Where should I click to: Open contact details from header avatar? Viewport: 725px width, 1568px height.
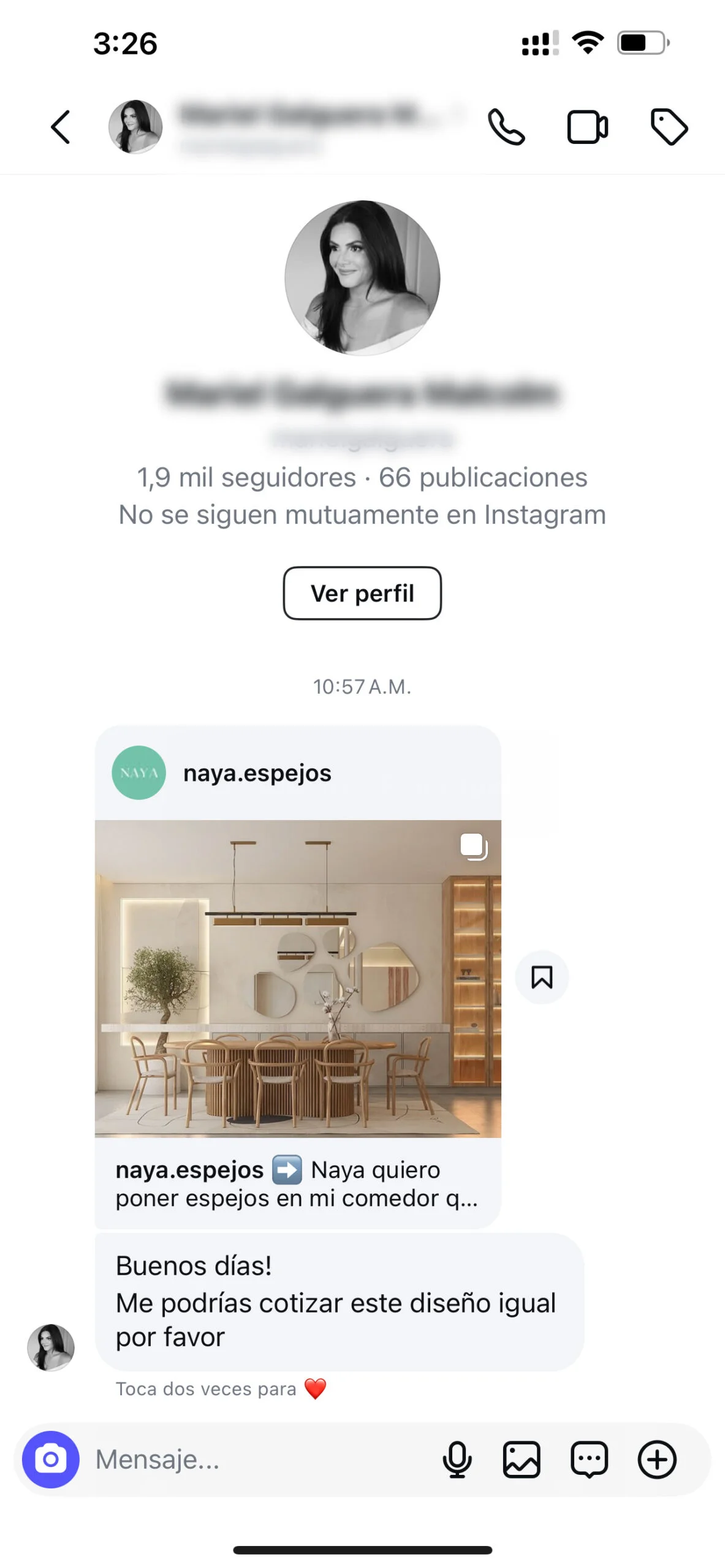coord(135,127)
